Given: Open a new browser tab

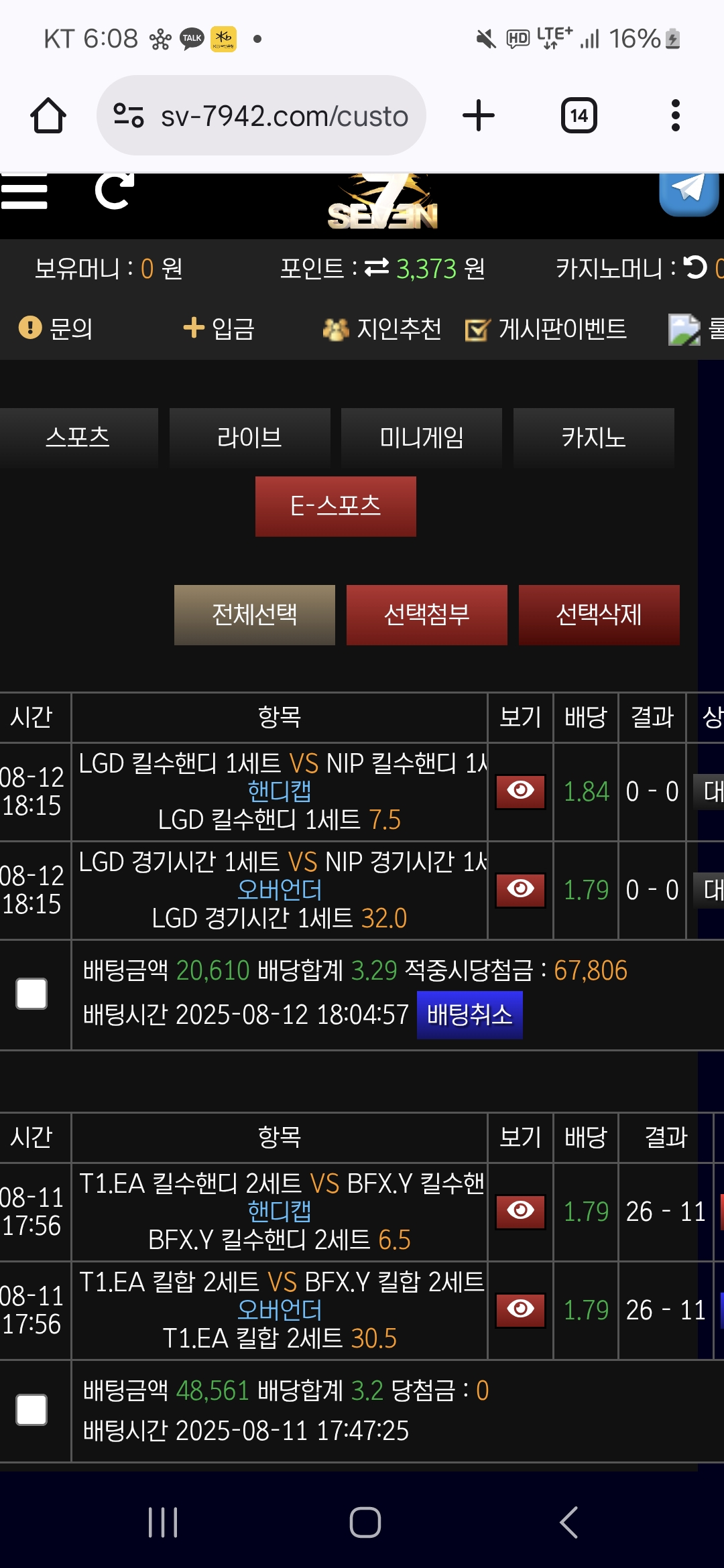Looking at the screenshot, I should 479,115.
